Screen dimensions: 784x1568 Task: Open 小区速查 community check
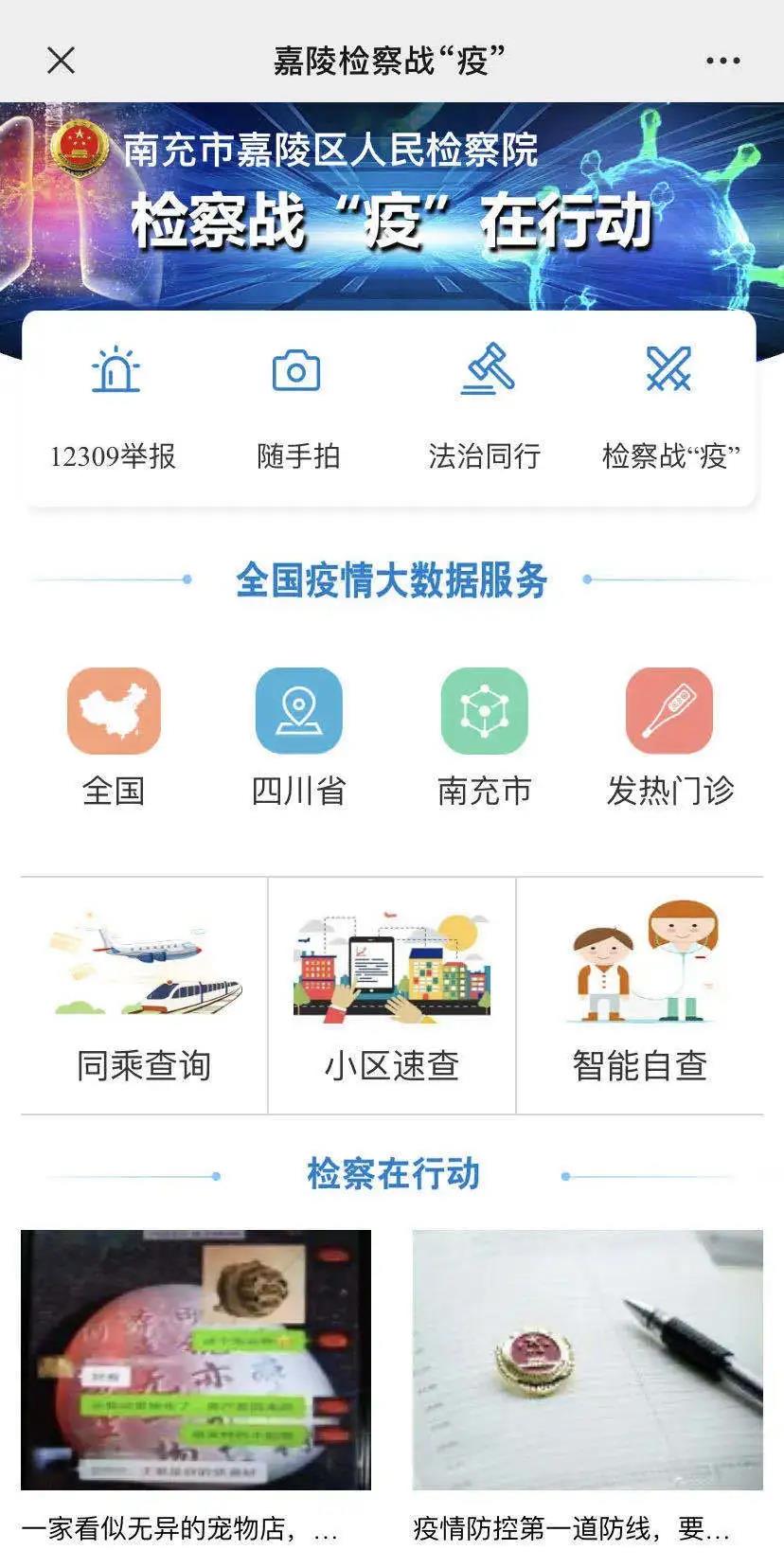pos(392,996)
